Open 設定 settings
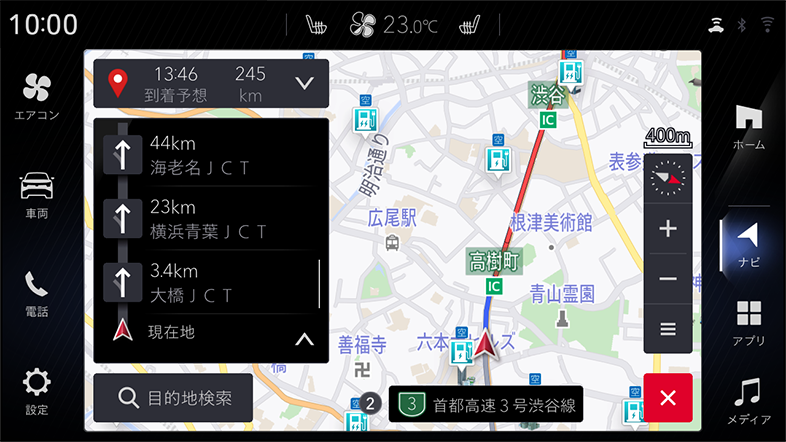 (36, 391)
